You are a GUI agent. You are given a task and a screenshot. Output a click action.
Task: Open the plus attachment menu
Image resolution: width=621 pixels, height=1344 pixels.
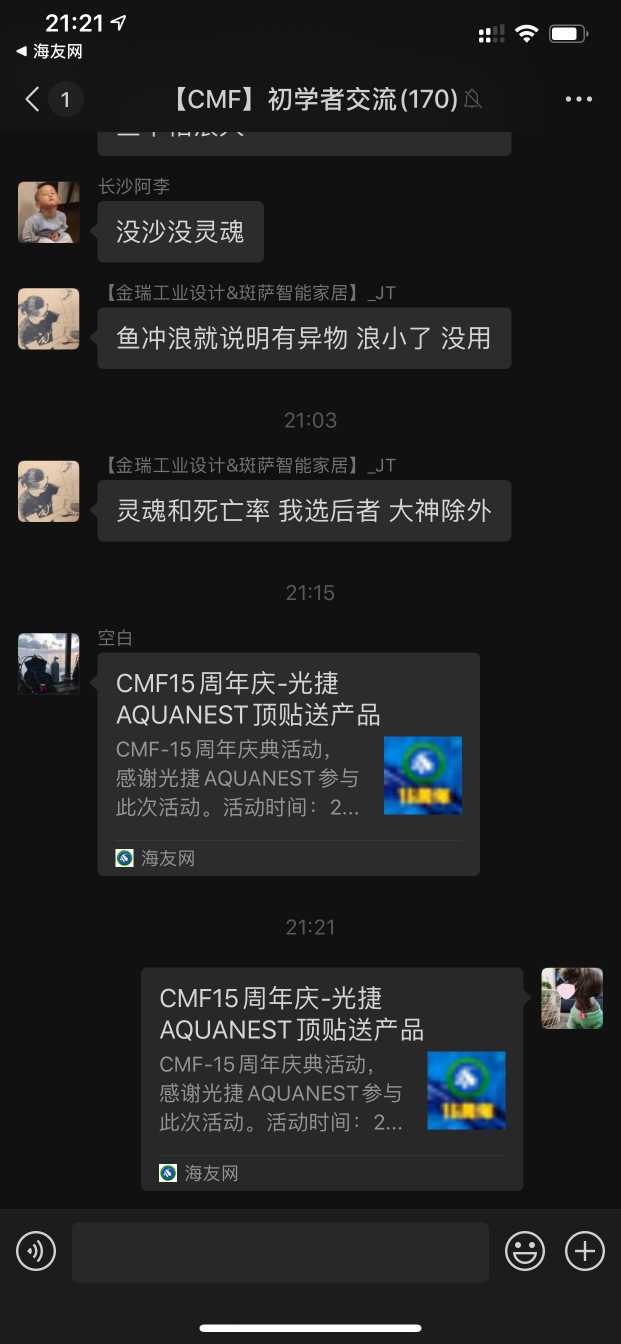coord(585,1251)
